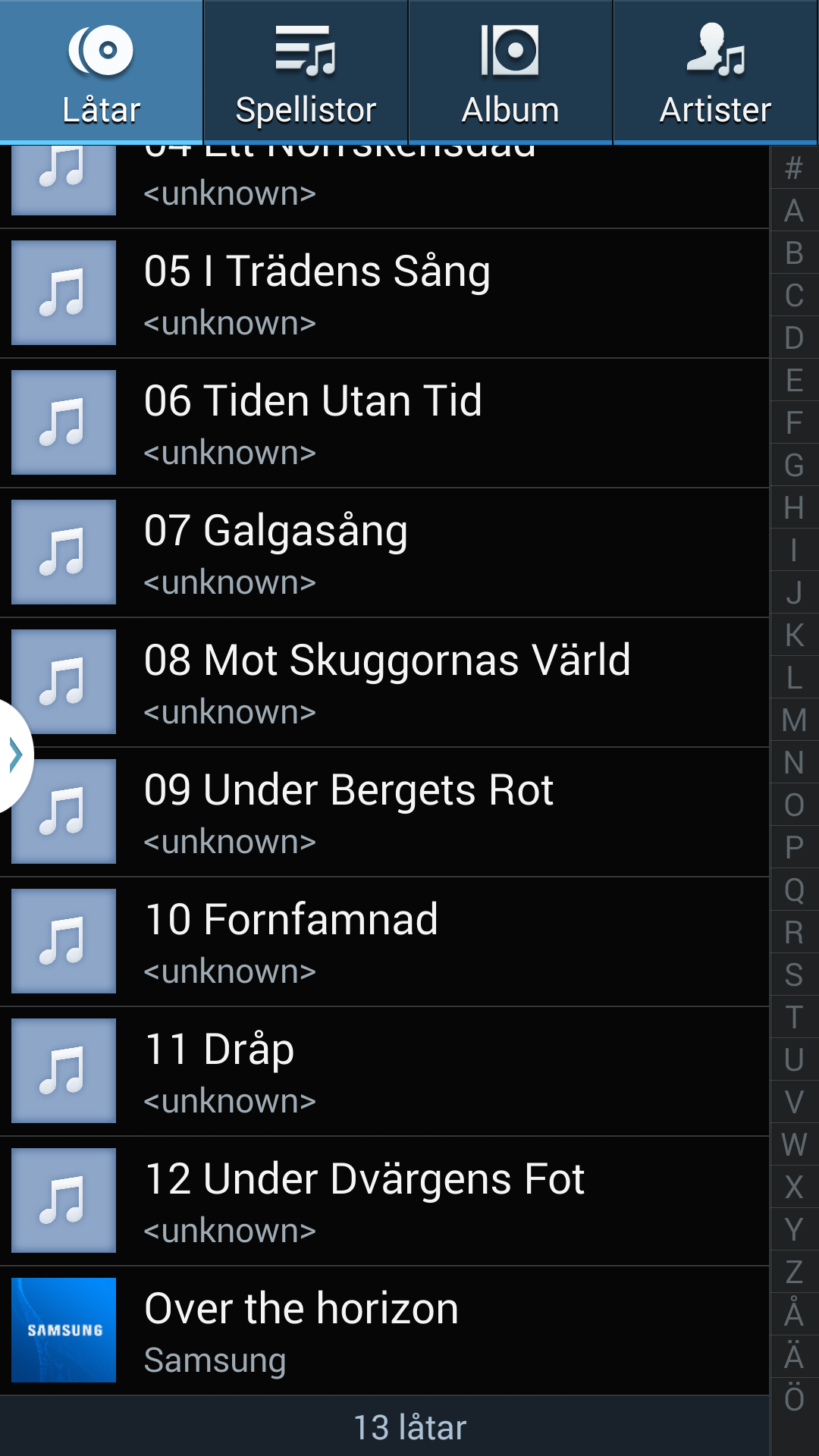Start 12 Under Dvärgens Fot
The width and height of the screenshot is (819, 1456).
pos(384,1201)
